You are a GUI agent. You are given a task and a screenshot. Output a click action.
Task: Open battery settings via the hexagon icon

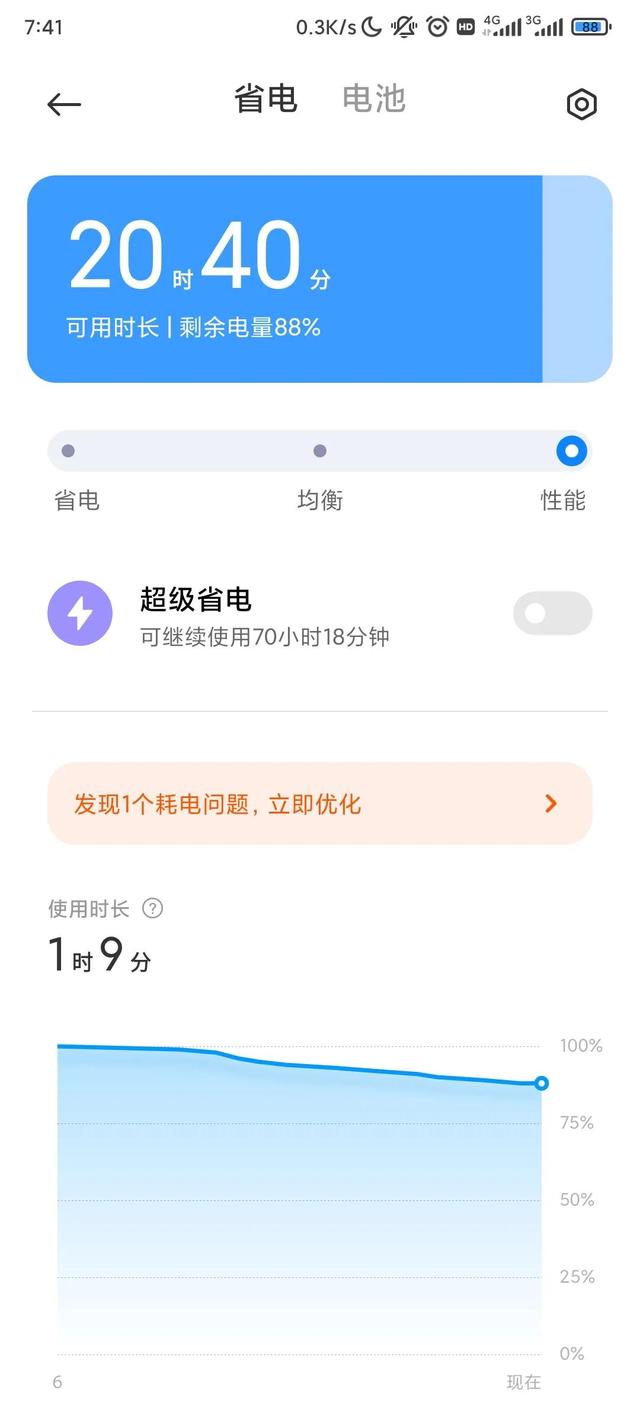(x=581, y=104)
